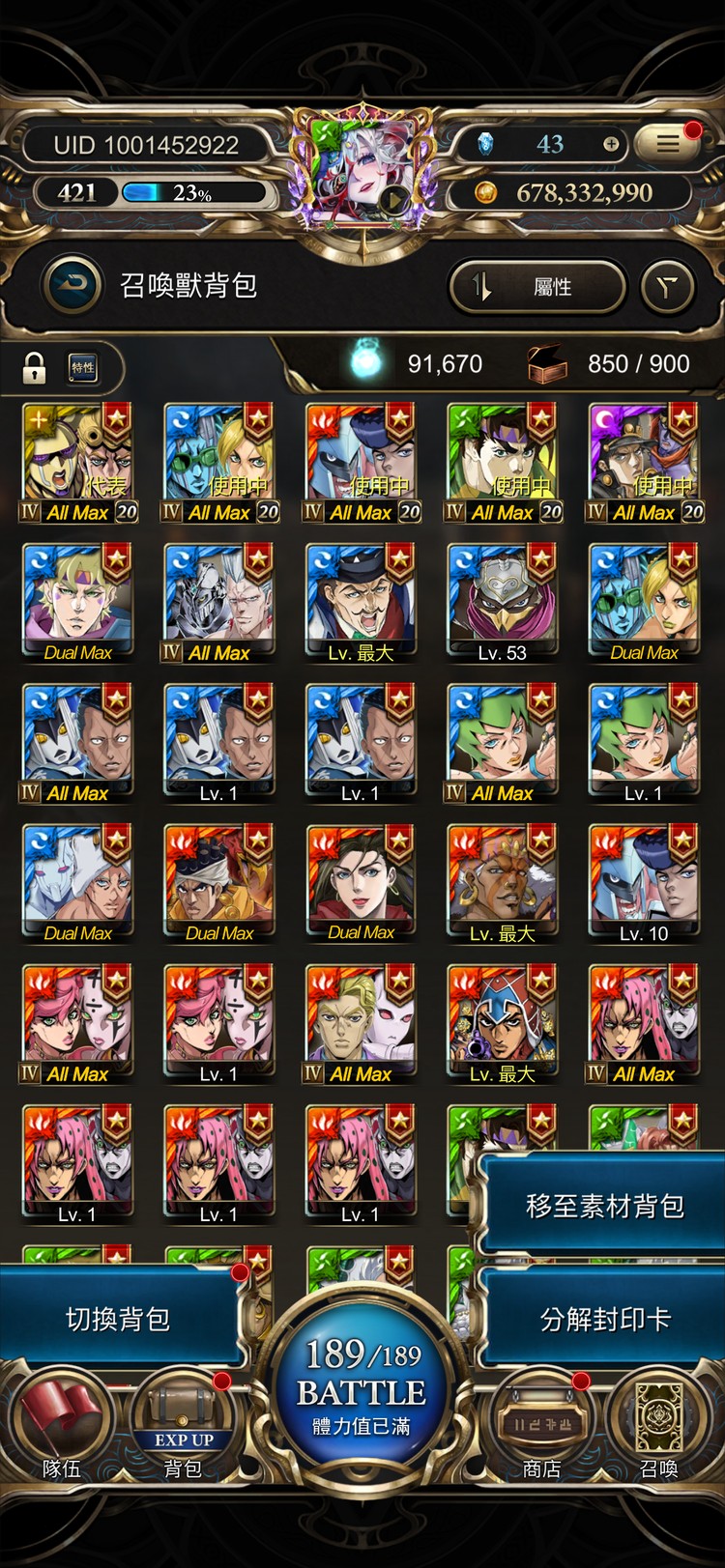Start BATTLE from the center button
725x1568 pixels.
(x=362, y=1382)
